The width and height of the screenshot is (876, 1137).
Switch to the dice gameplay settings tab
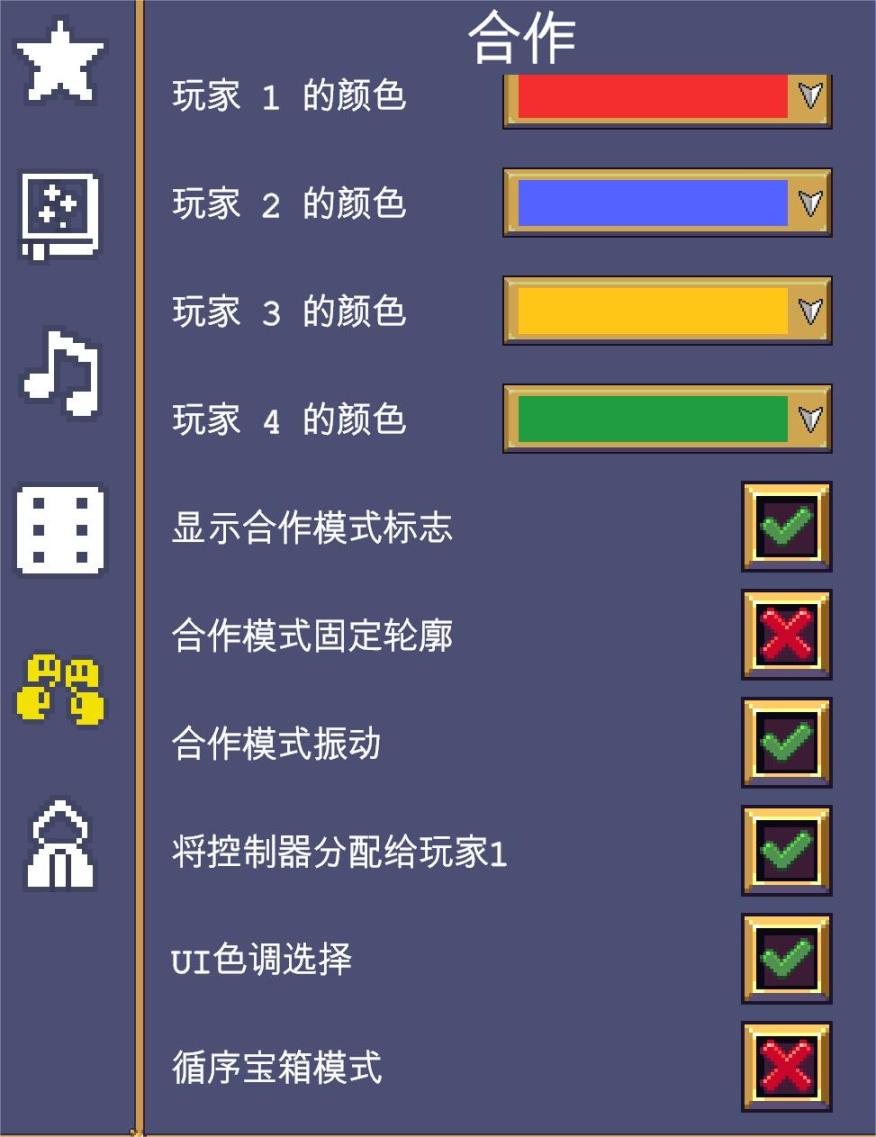tap(61, 530)
